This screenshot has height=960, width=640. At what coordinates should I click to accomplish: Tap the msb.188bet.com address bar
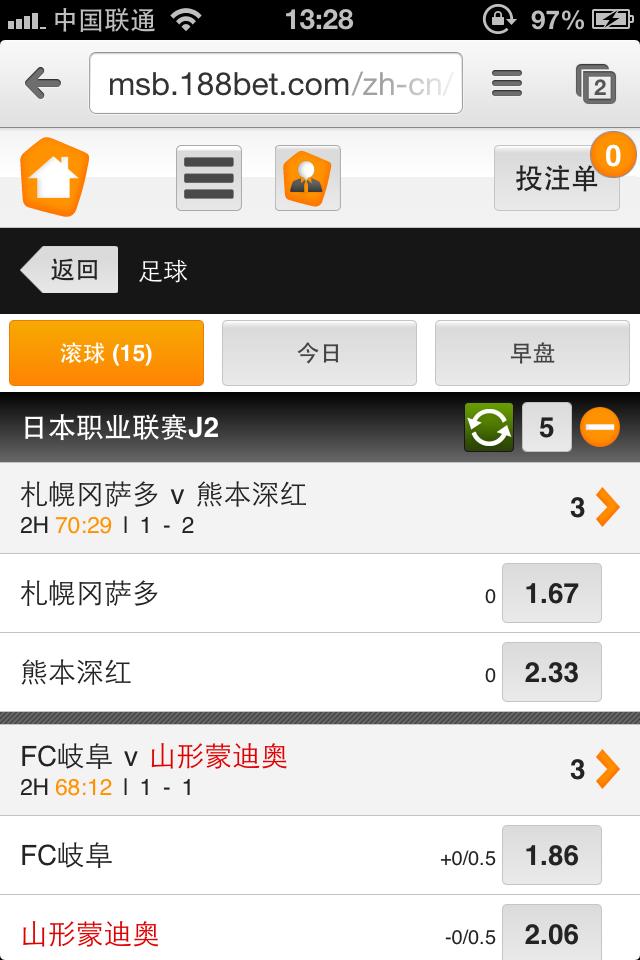pyautogui.click(x=276, y=85)
